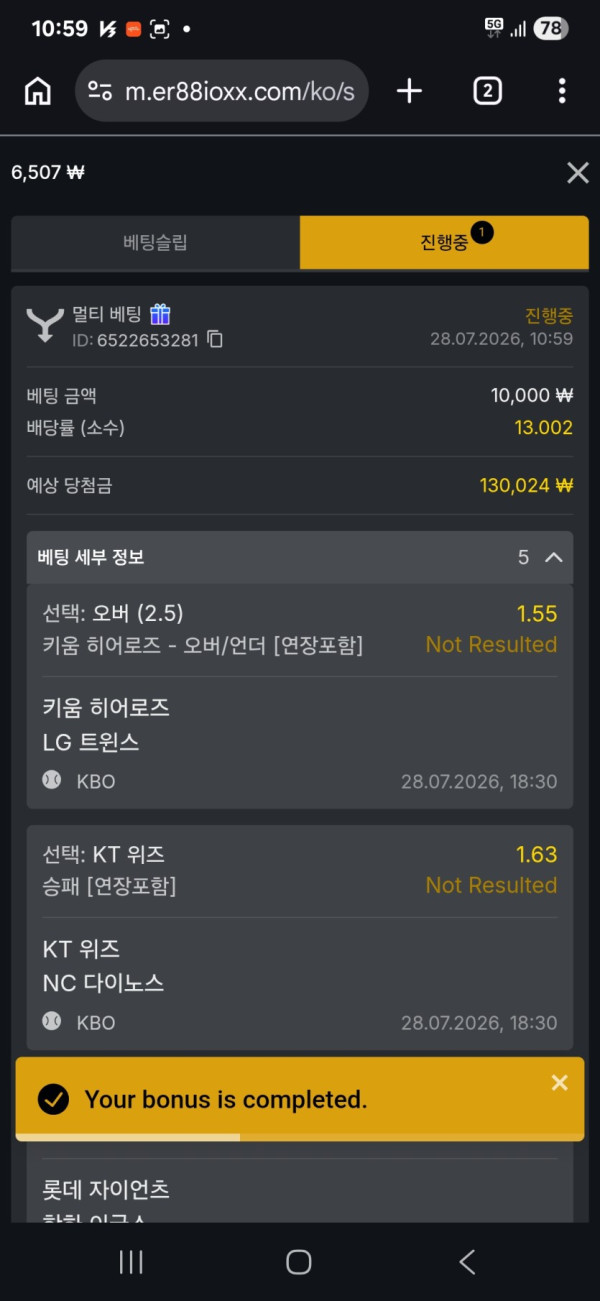
Task: Open the tab switcher showing 2 tabs
Action: click(x=487, y=91)
